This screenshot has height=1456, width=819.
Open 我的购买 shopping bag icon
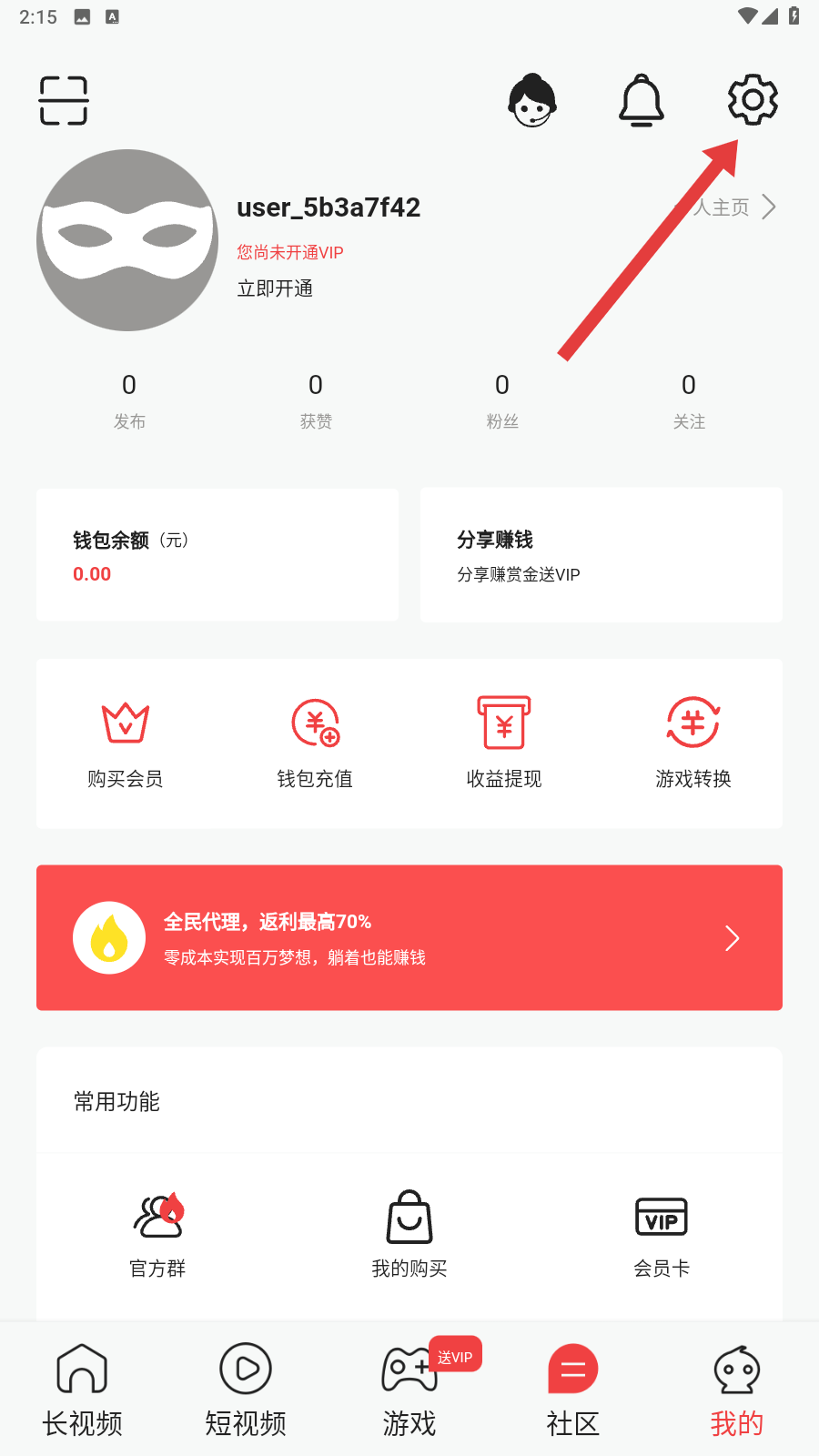(408, 1218)
